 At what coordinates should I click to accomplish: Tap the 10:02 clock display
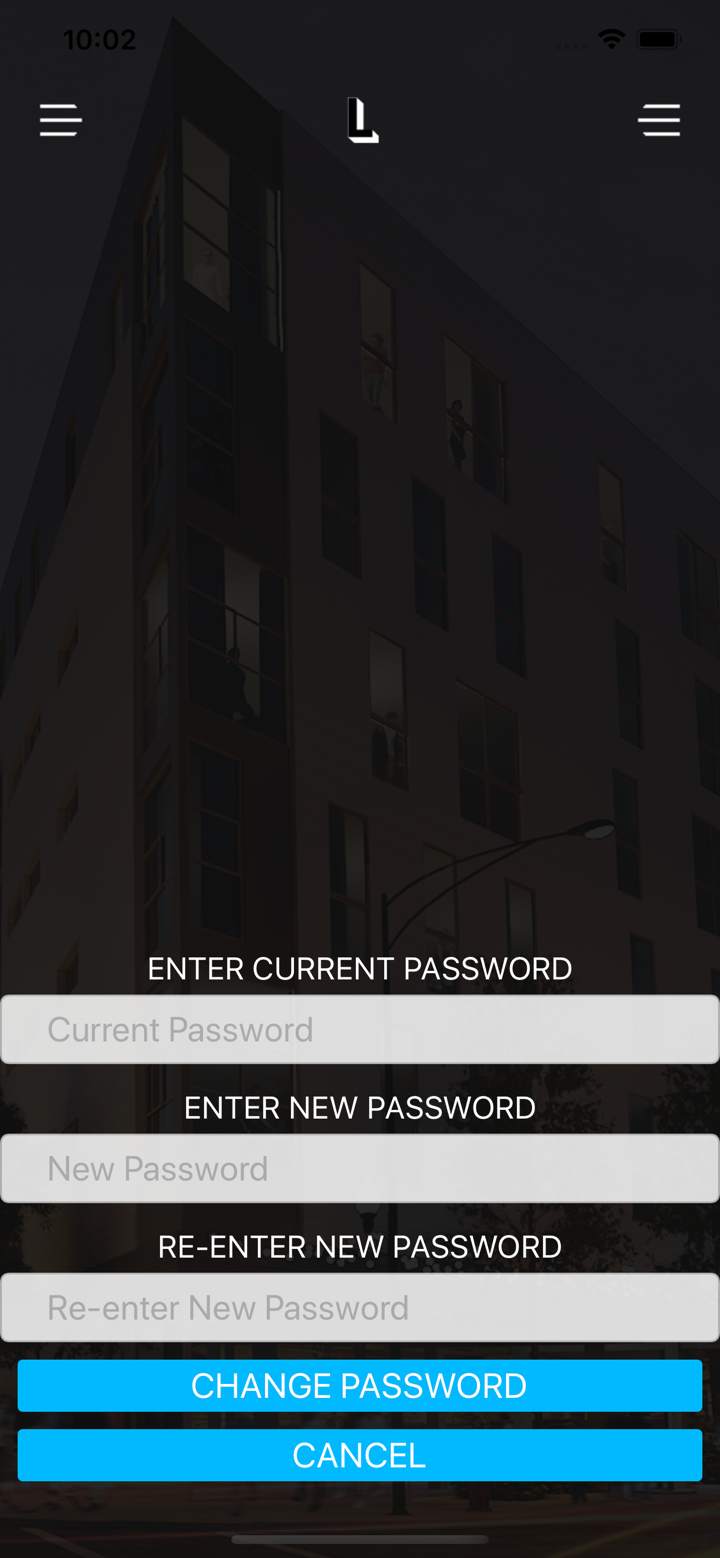click(100, 38)
